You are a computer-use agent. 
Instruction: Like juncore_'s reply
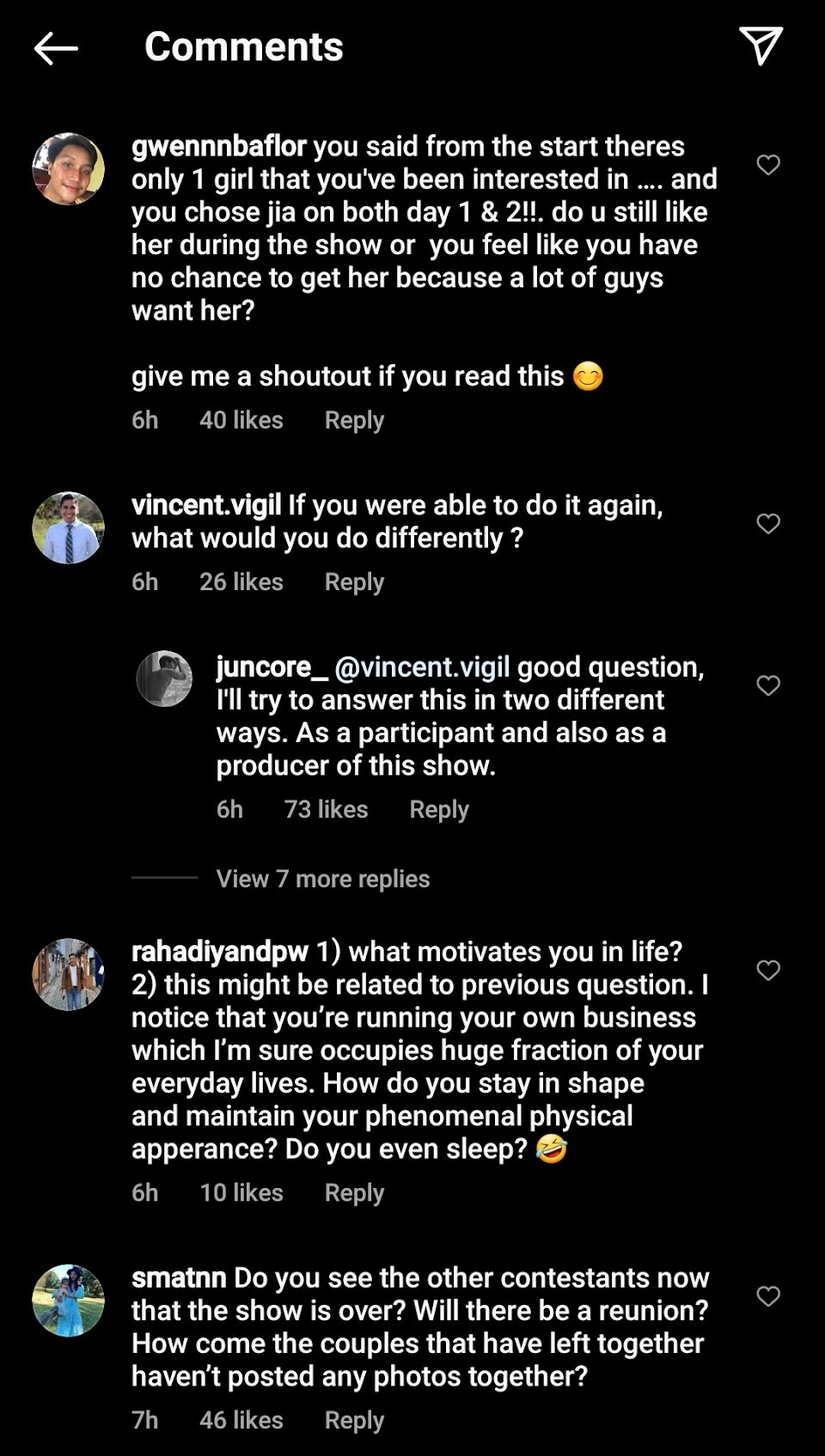[x=767, y=685]
